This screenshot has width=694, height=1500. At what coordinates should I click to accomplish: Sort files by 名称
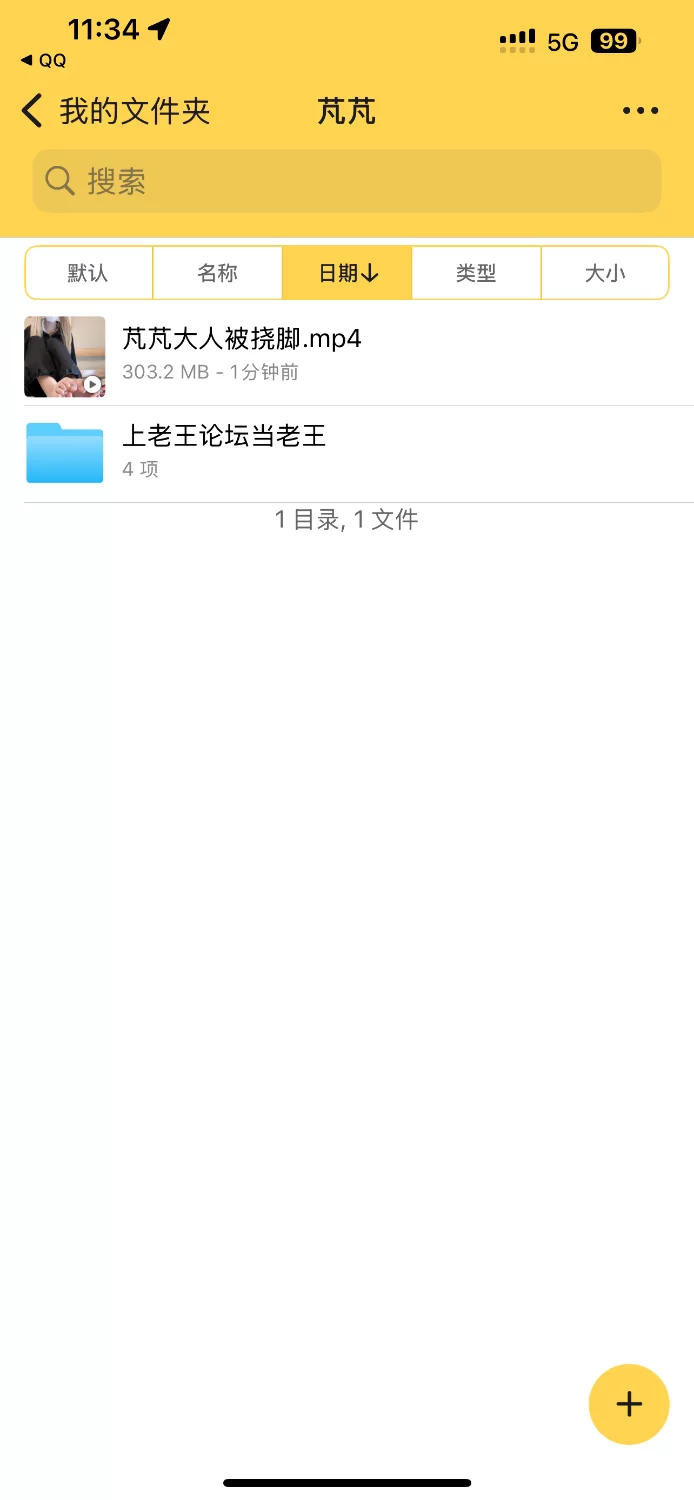[218, 273]
